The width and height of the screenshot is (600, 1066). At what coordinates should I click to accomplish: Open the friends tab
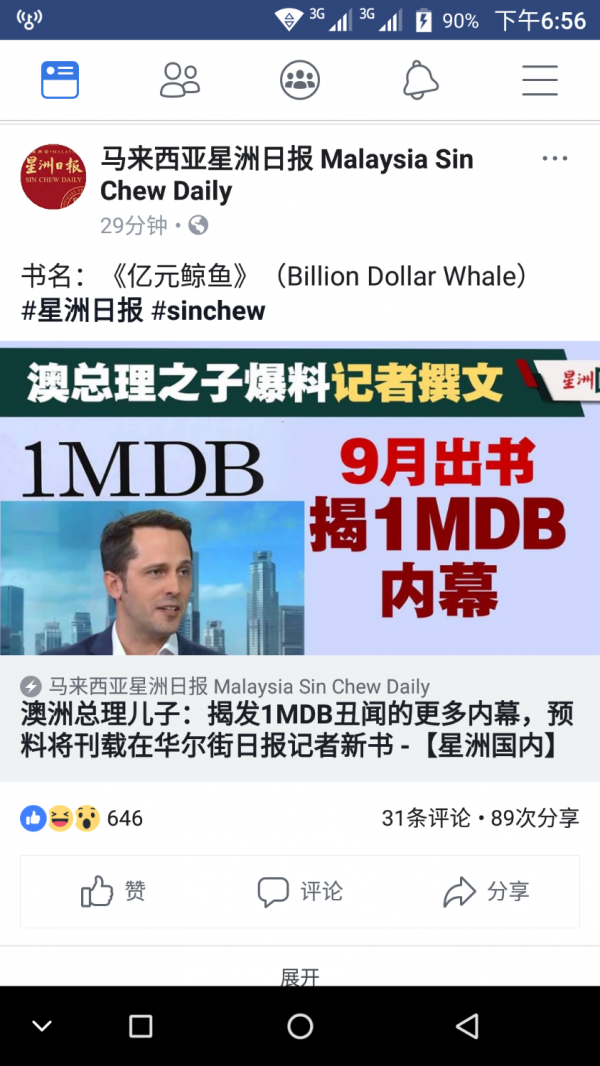tap(180, 80)
